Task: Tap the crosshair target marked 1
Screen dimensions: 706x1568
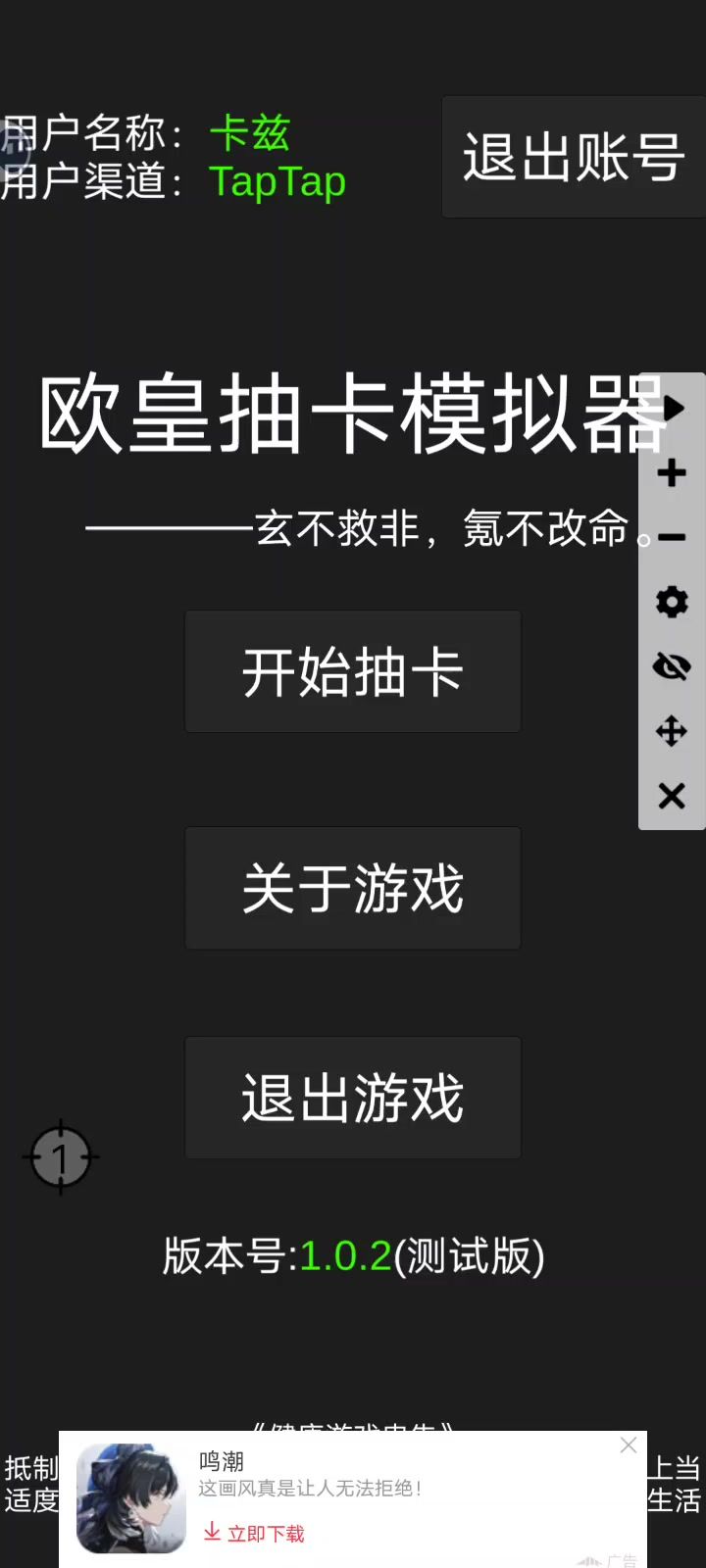Action: [61, 1157]
